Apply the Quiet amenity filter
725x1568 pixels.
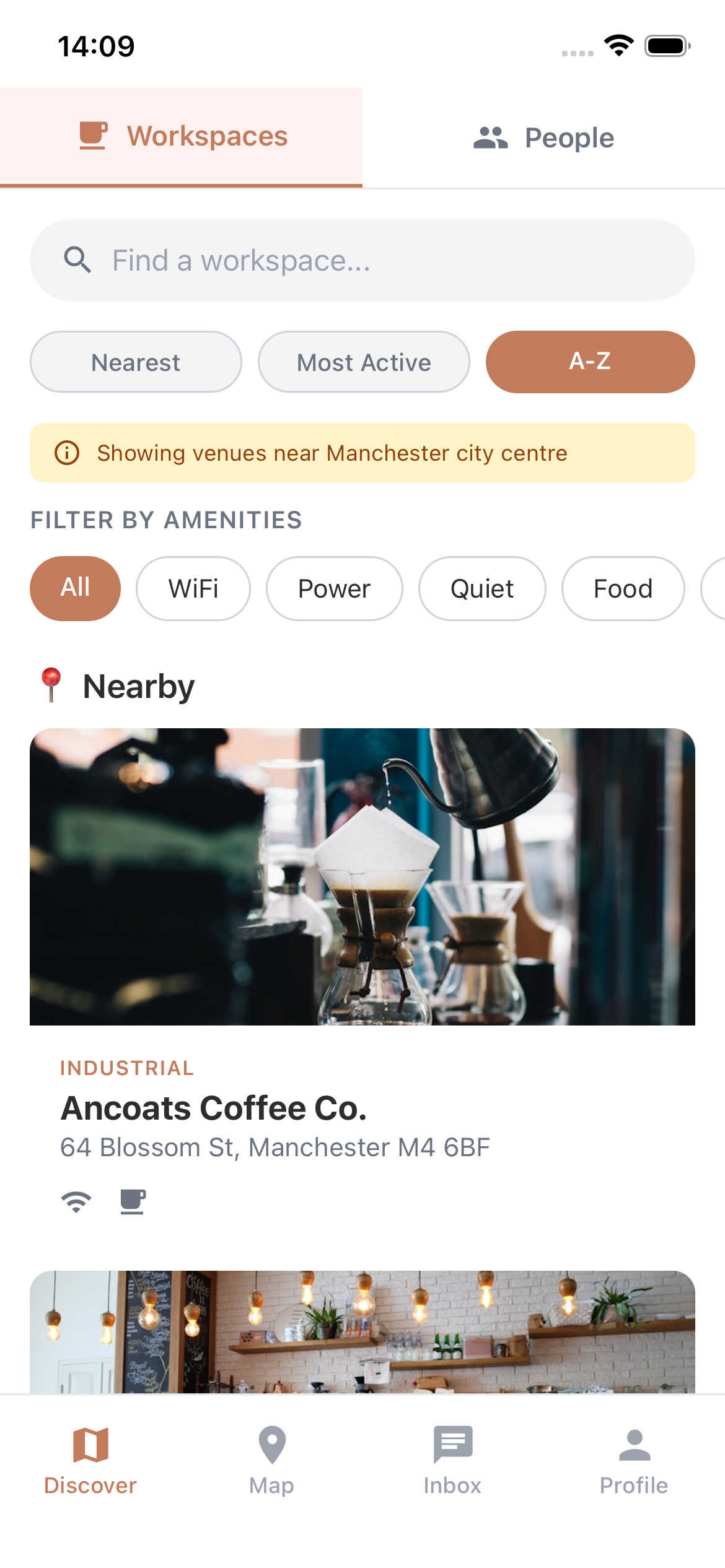point(482,588)
